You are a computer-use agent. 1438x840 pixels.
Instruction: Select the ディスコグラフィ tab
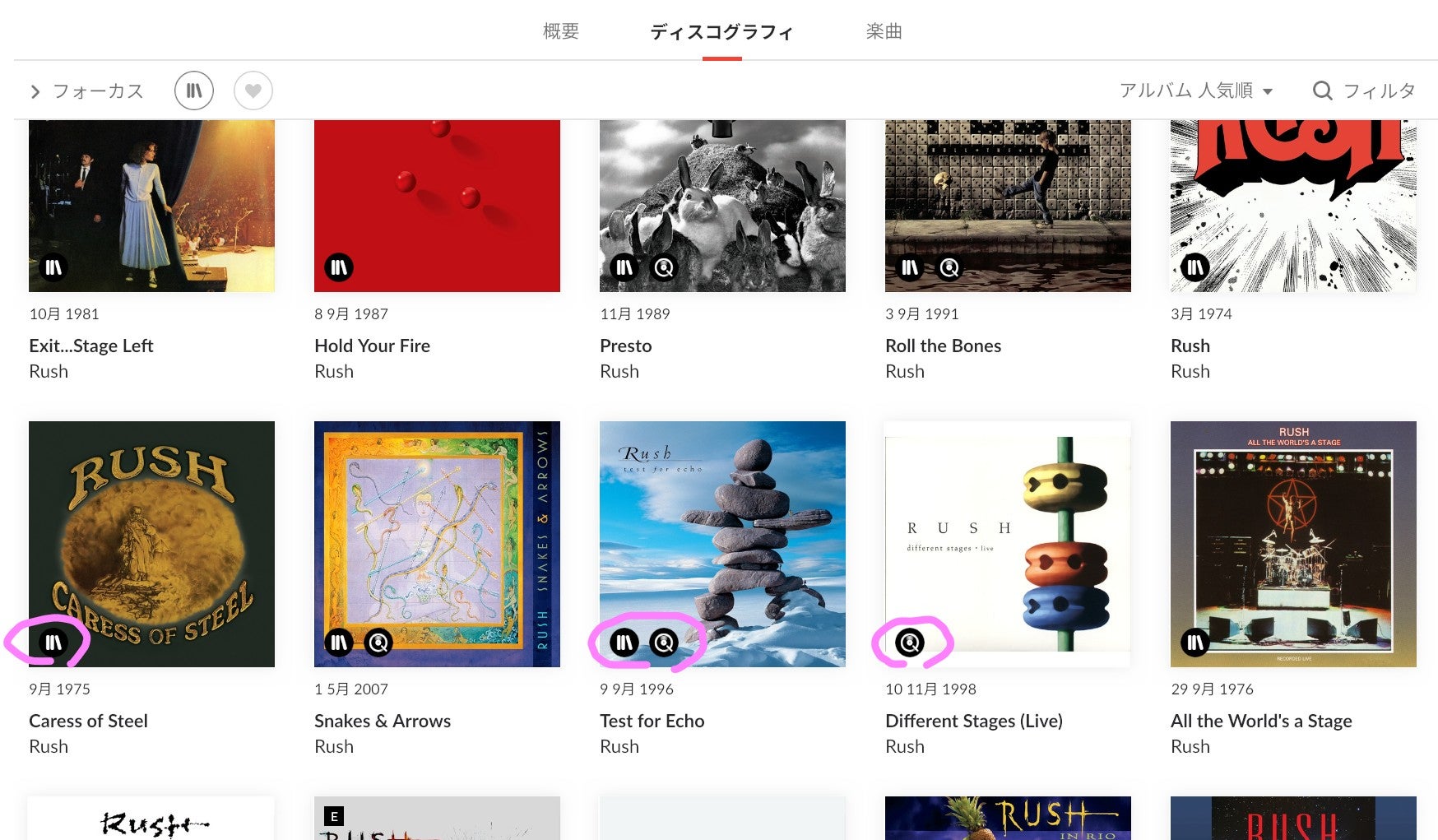click(721, 32)
